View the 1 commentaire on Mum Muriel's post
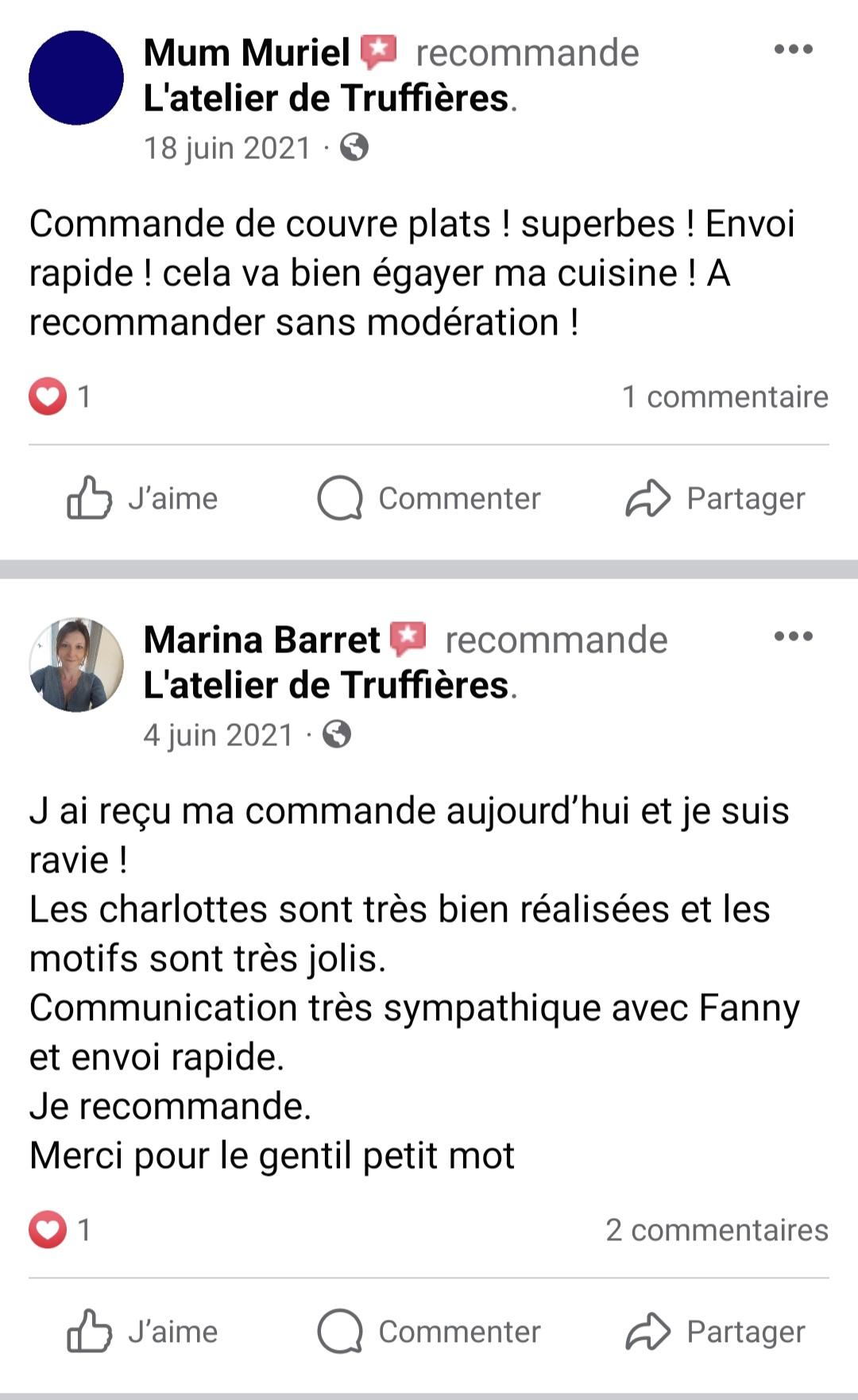The width and height of the screenshot is (858, 1400). pos(725,396)
